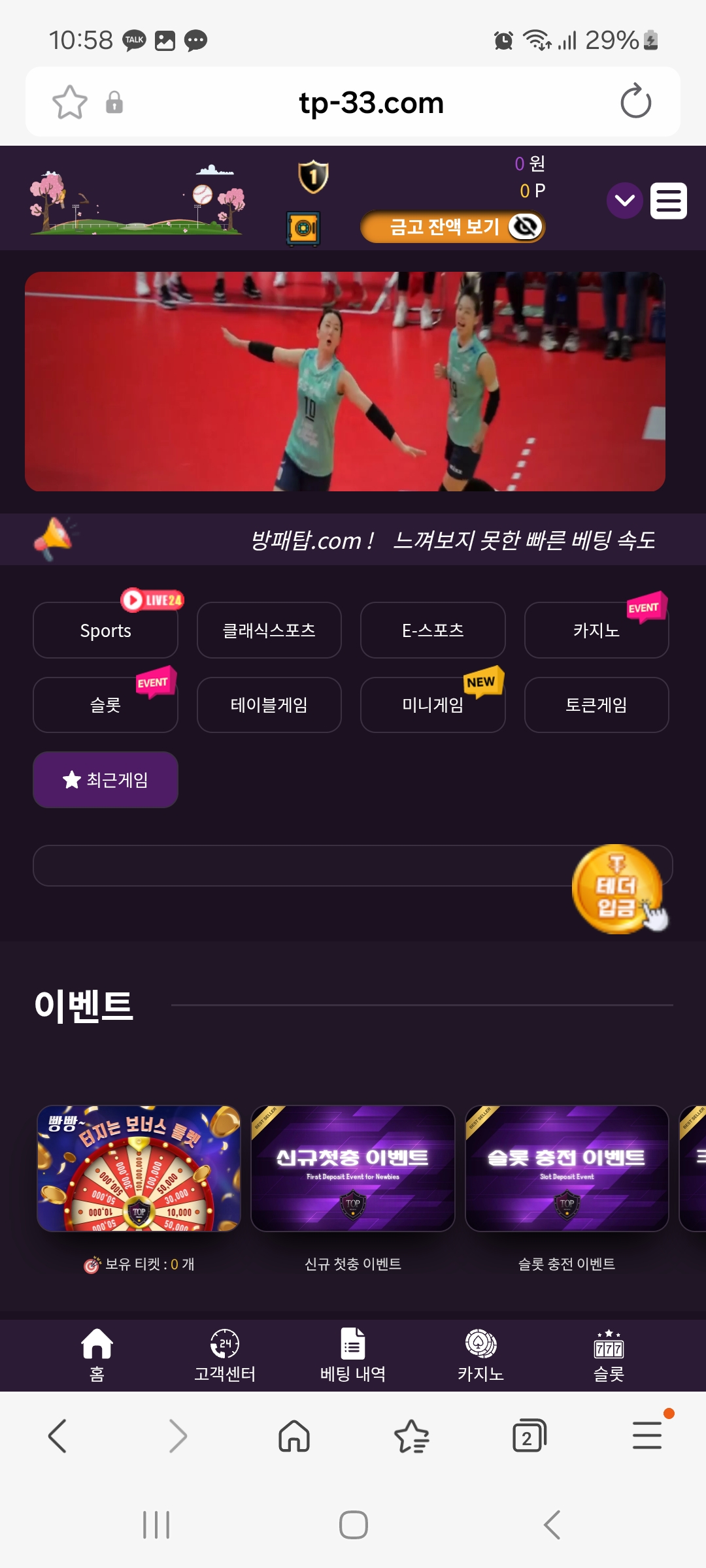Show vault balance with 금고 잔액 보기
The width and height of the screenshot is (706, 1568).
click(452, 227)
